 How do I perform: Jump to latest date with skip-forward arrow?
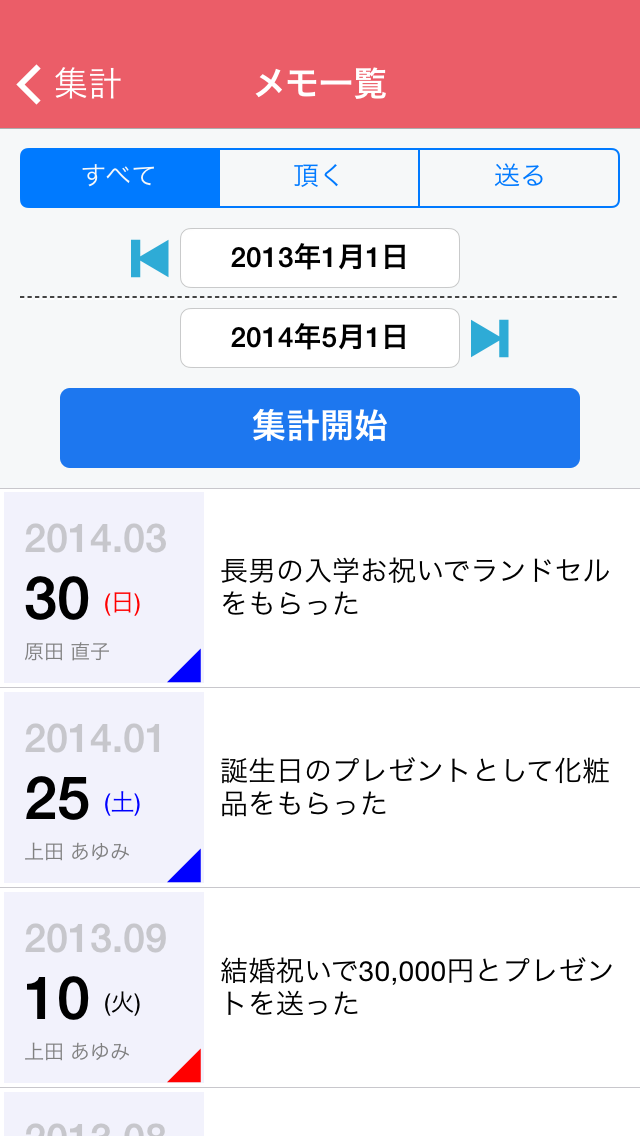(490, 338)
